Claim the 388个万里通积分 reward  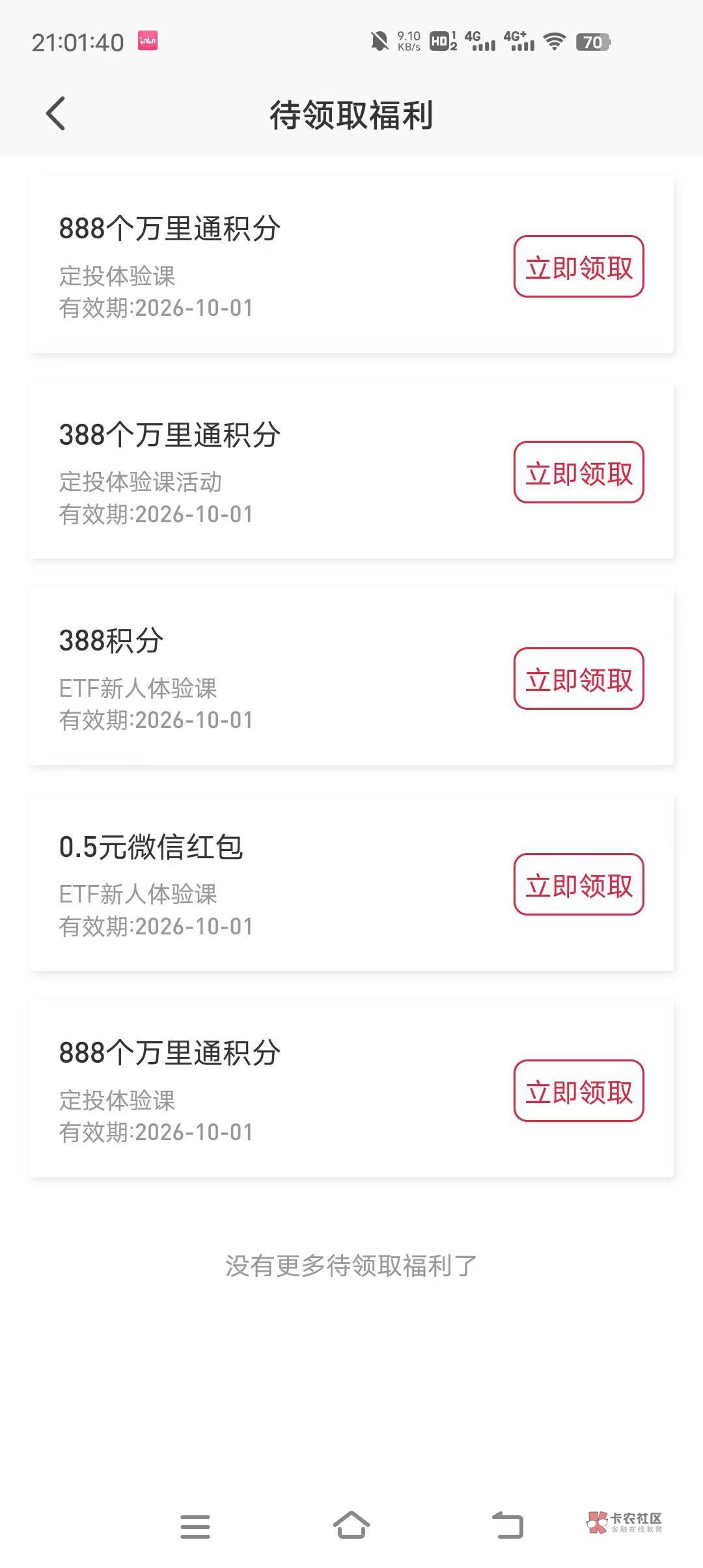[x=579, y=472]
